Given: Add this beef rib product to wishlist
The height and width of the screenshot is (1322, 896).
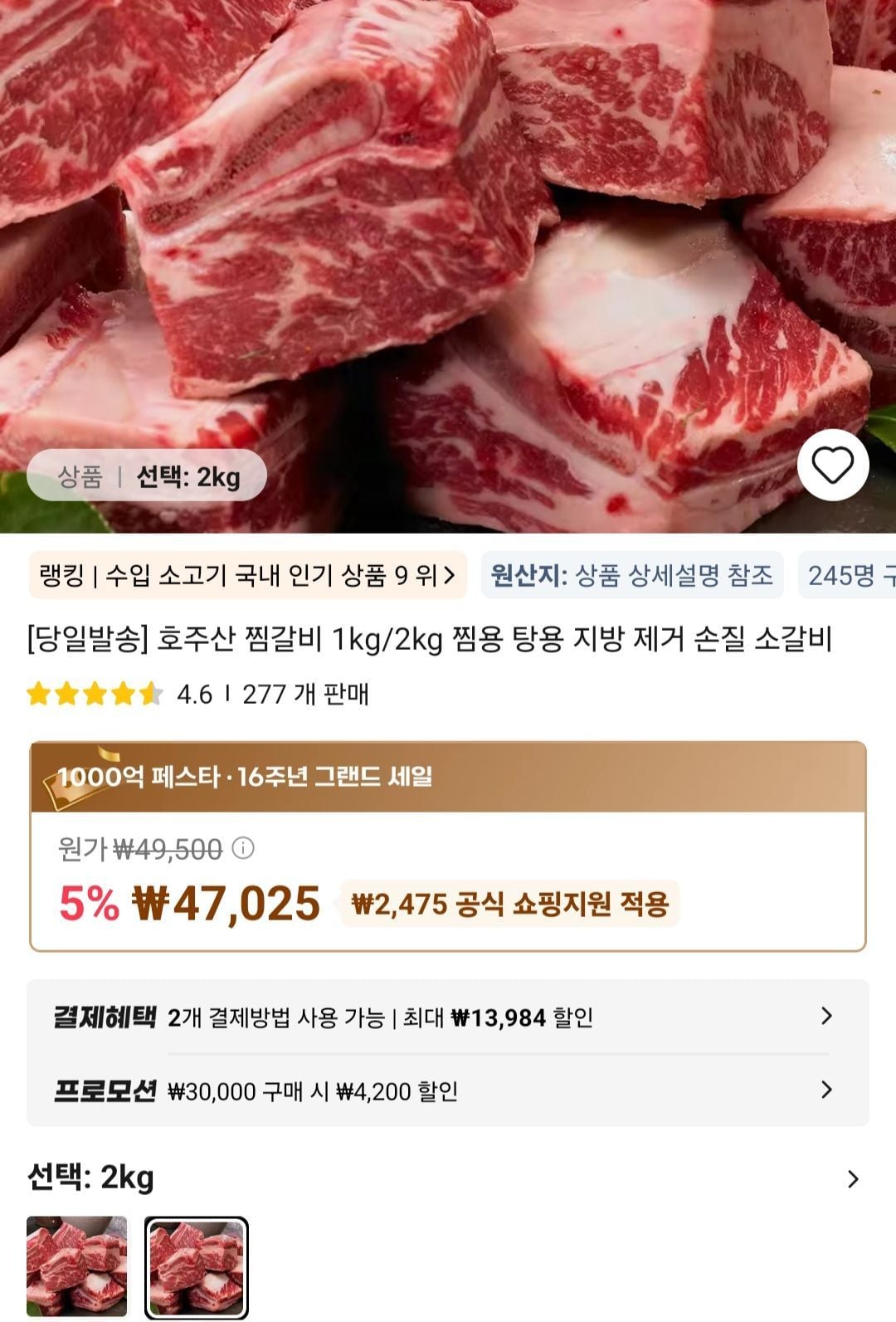Looking at the screenshot, I should [832, 465].
